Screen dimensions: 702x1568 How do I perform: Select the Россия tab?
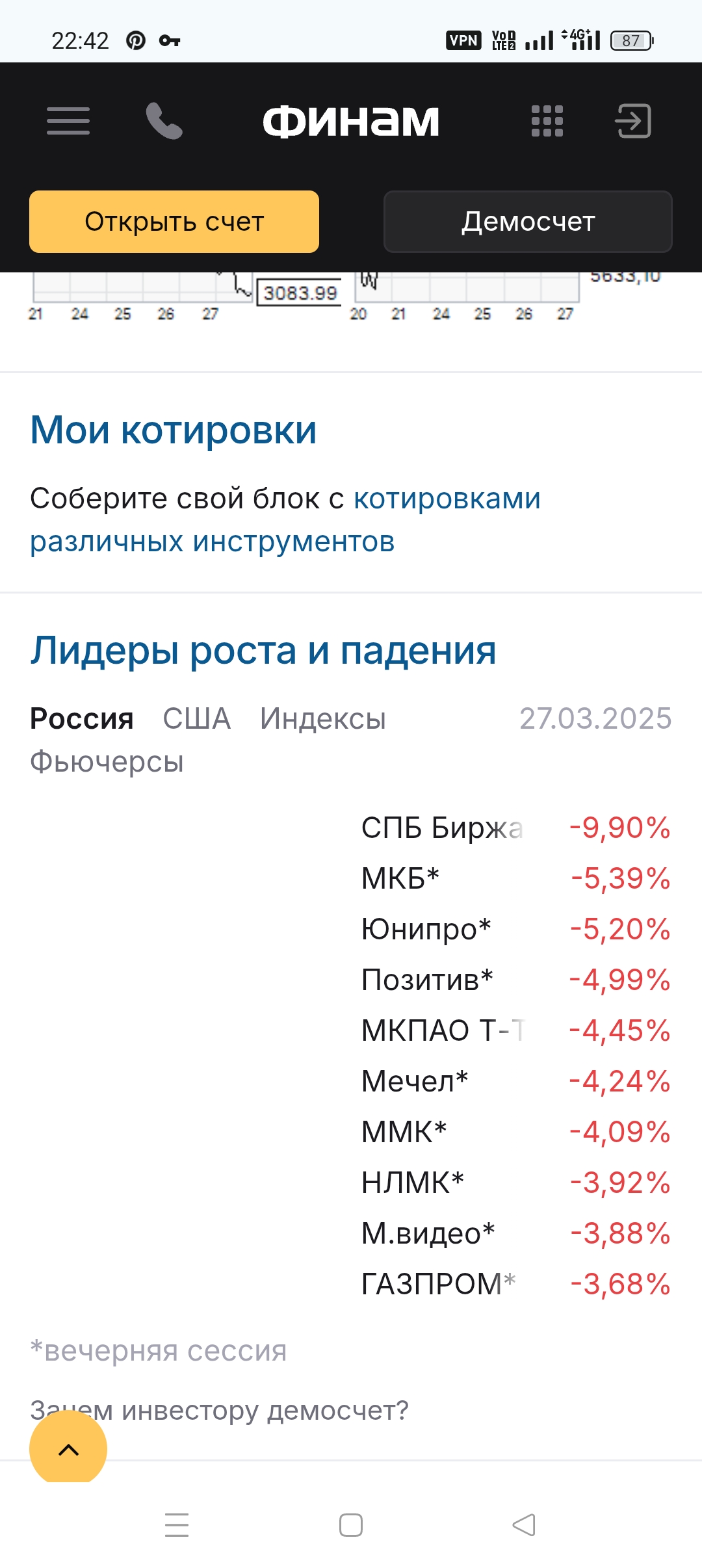pos(82,719)
